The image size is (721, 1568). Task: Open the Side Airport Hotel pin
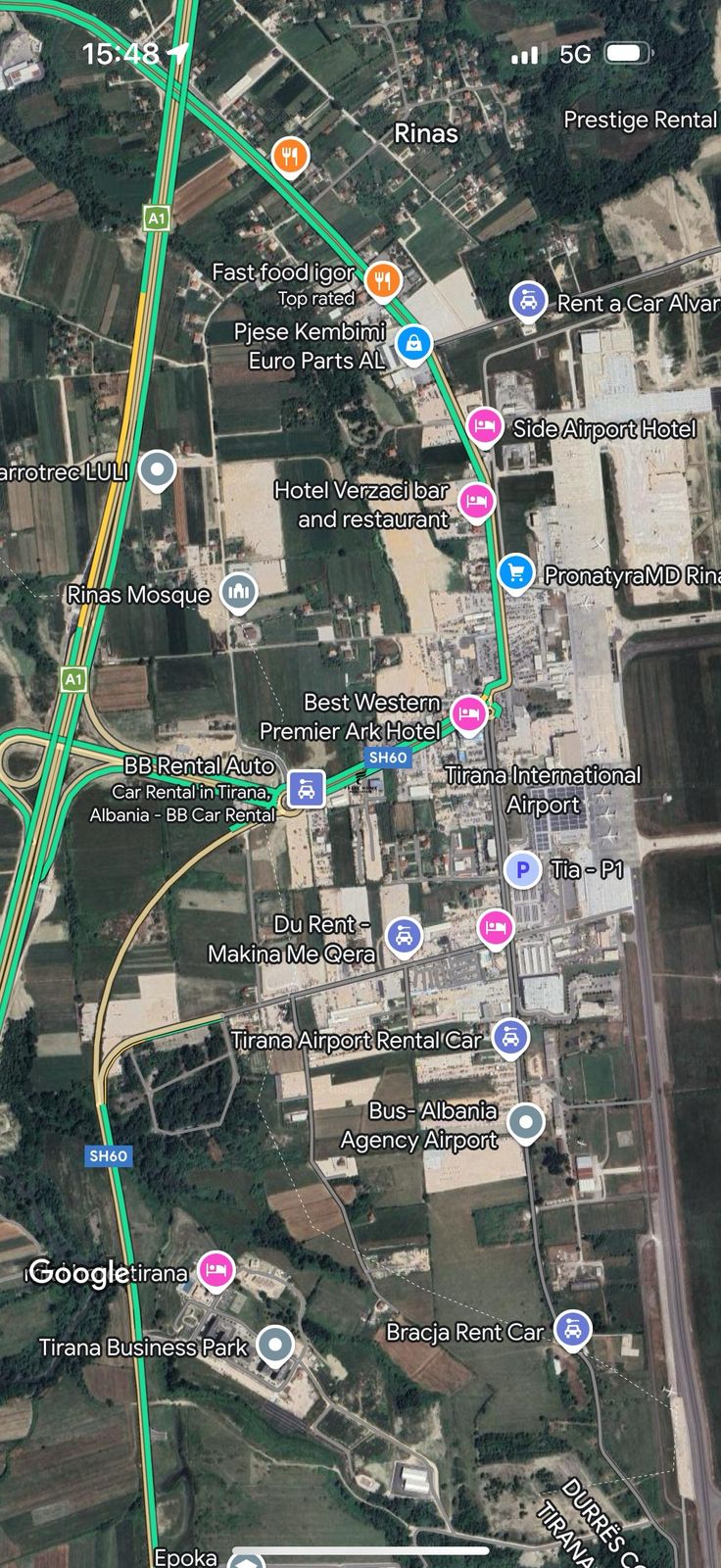tap(483, 426)
